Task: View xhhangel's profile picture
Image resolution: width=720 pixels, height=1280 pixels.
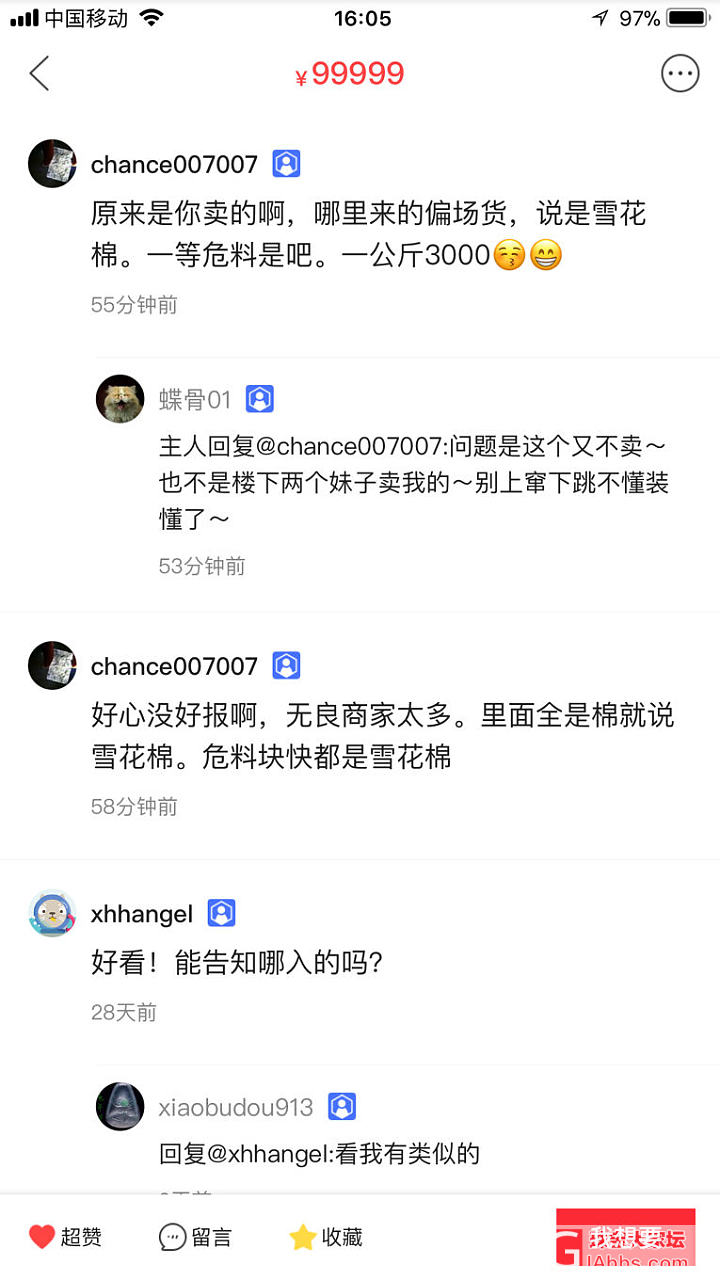Action: 52,913
